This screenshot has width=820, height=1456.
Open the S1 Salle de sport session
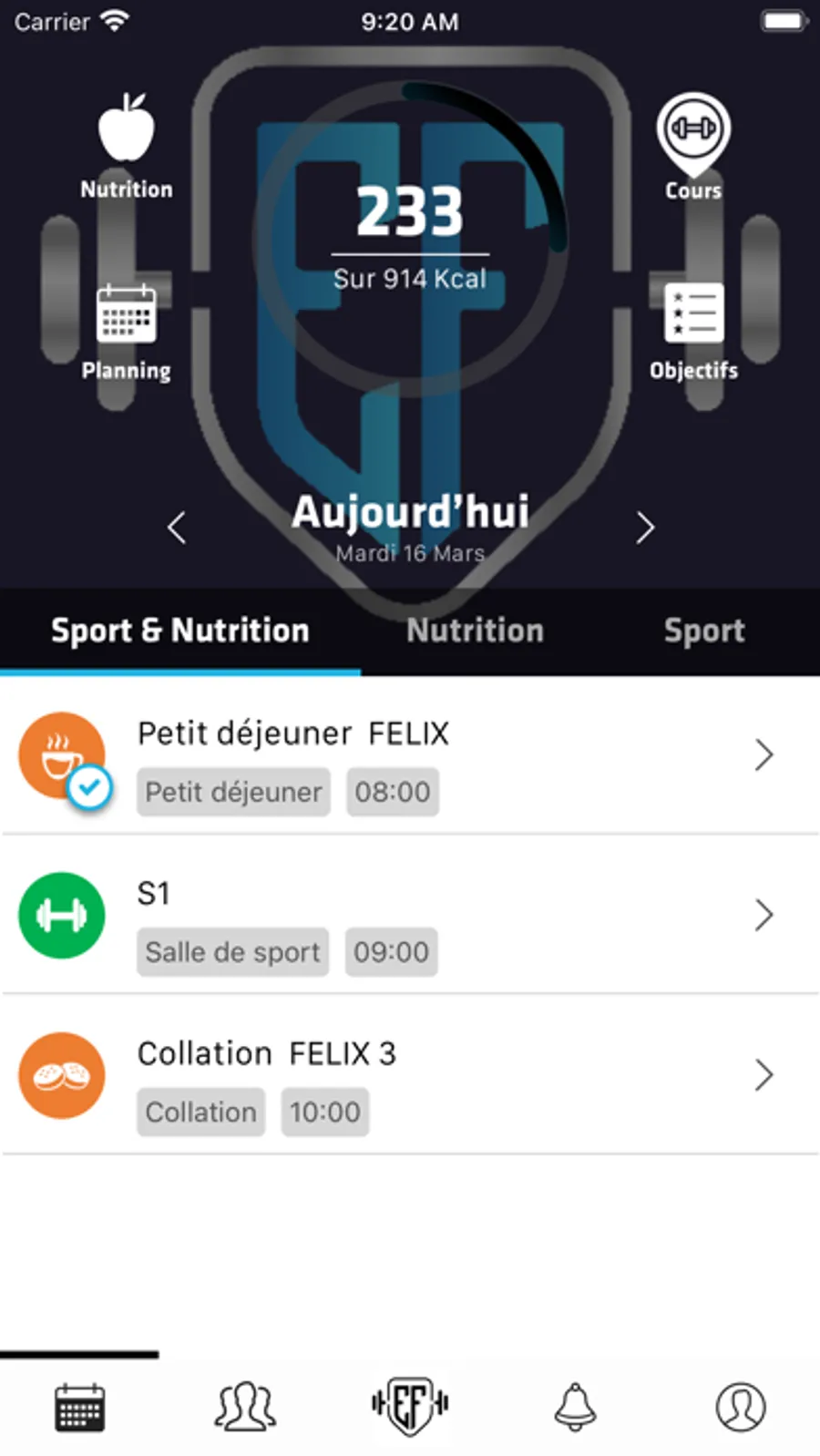coord(410,915)
